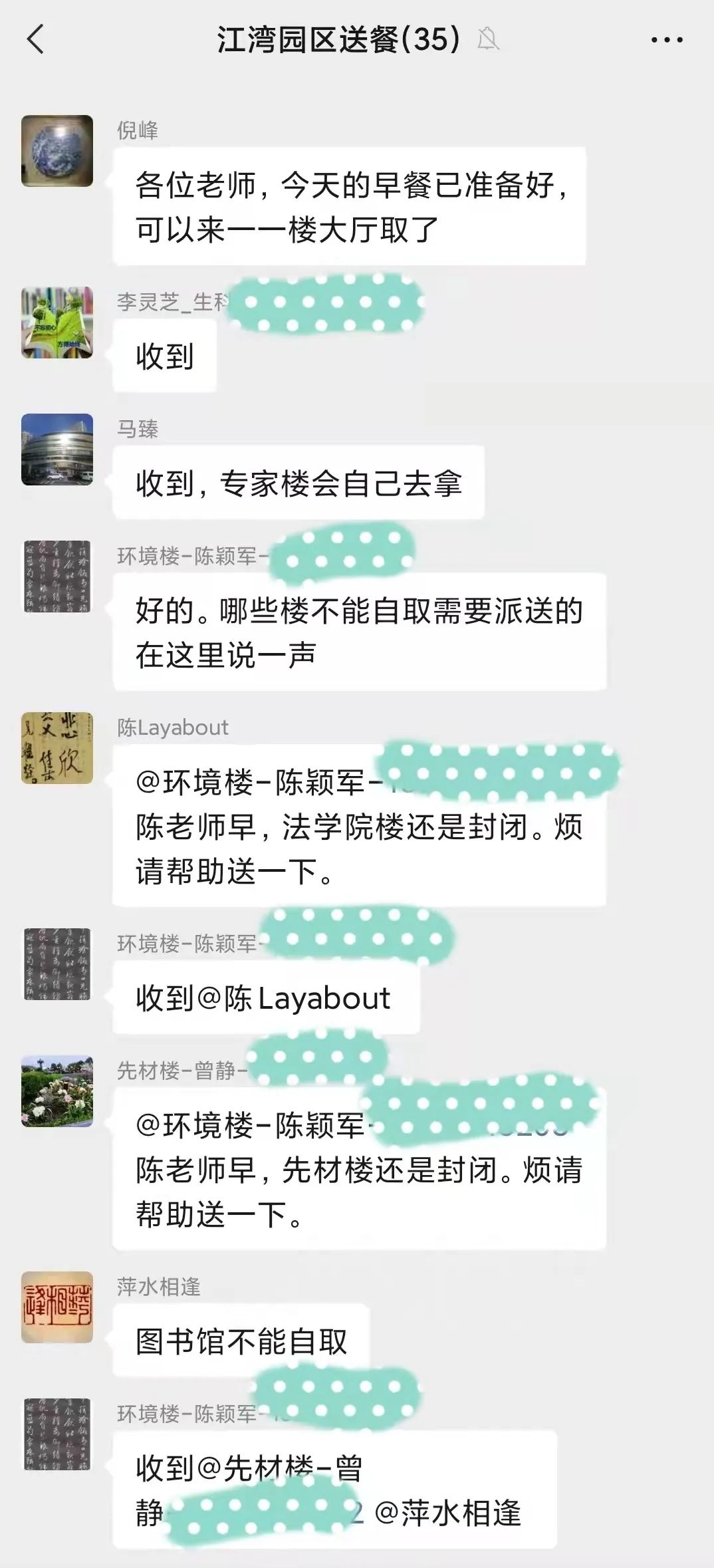Tap 陈颖军's avatar beside 哪些楼不能自取 message
This screenshot has height=1568, width=714.
pos(57,577)
